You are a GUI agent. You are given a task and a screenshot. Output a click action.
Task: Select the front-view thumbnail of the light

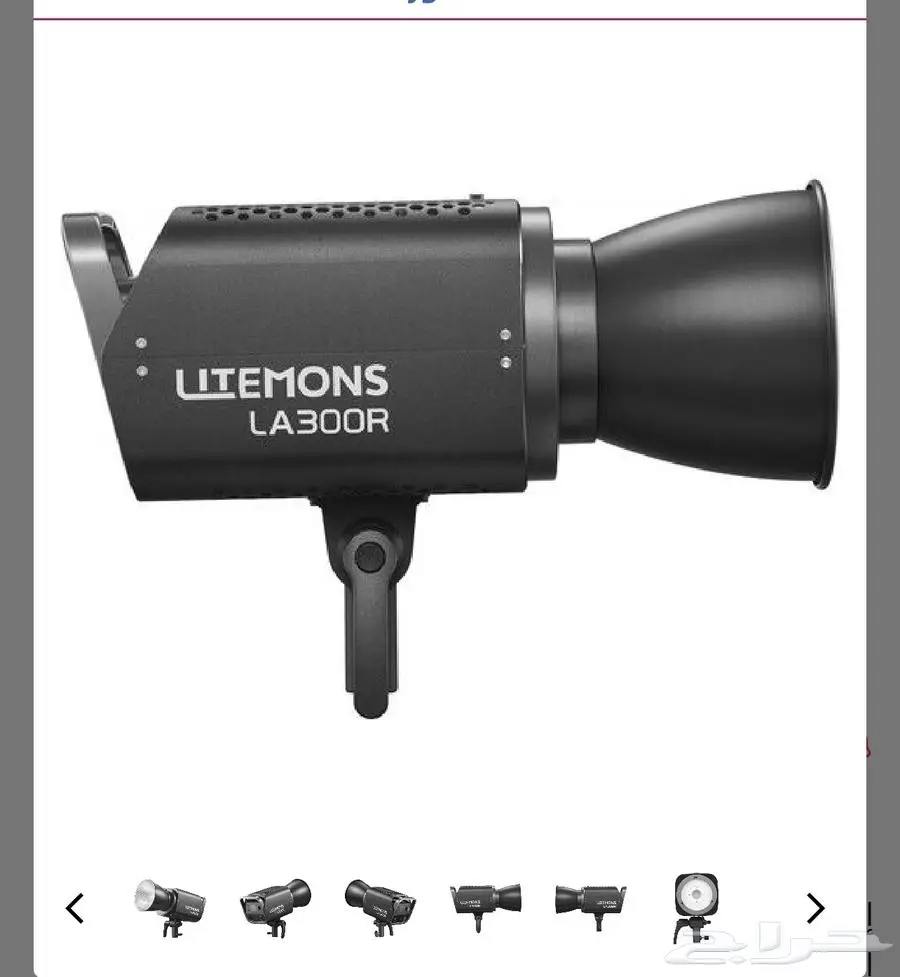point(695,906)
